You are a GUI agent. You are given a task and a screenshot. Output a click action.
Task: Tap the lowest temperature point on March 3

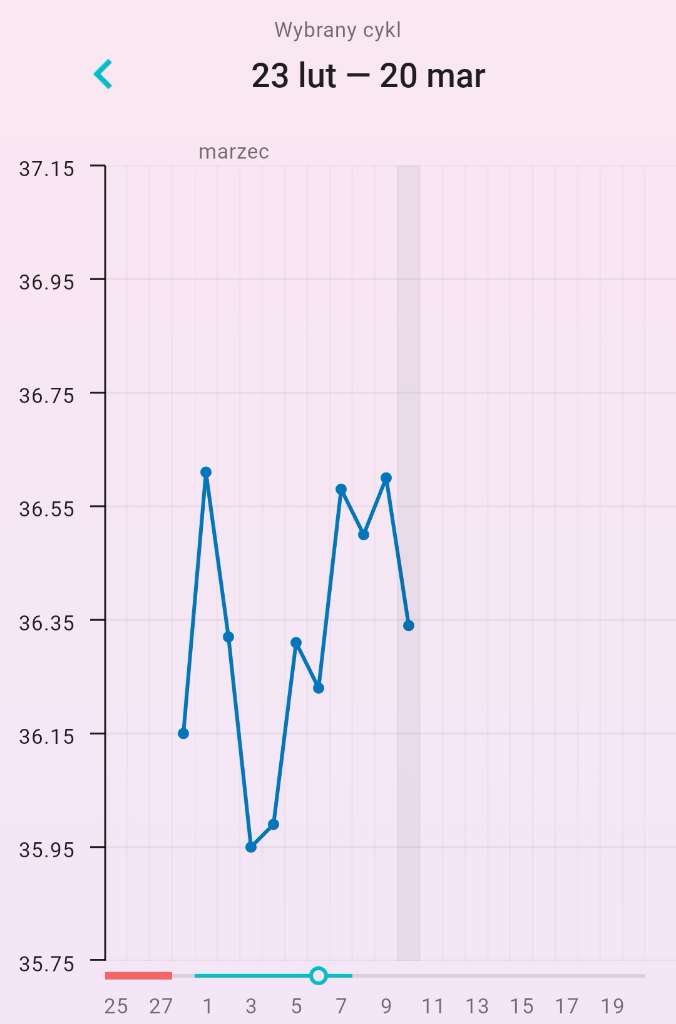pos(251,847)
